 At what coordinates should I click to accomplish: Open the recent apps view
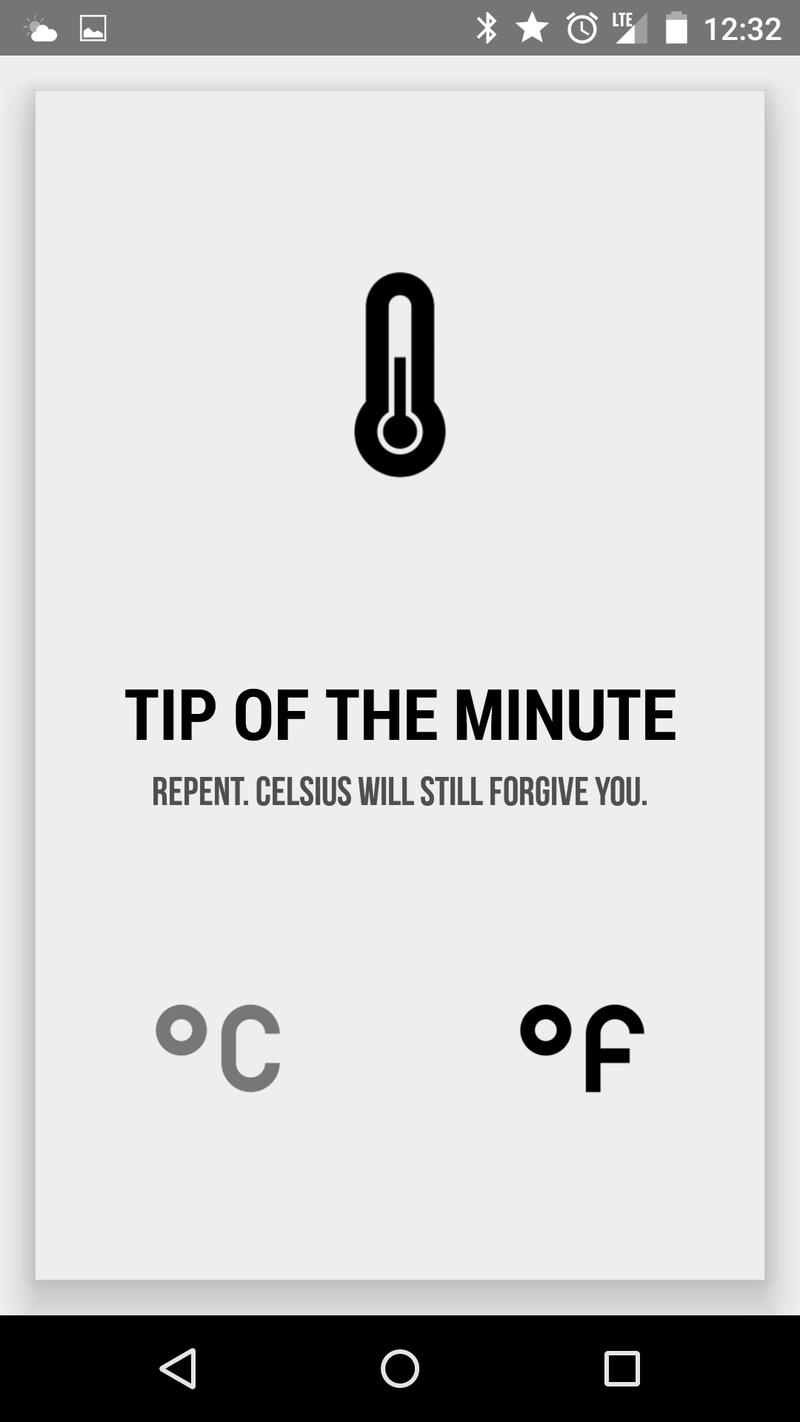pyautogui.click(x=621, y=1368)
